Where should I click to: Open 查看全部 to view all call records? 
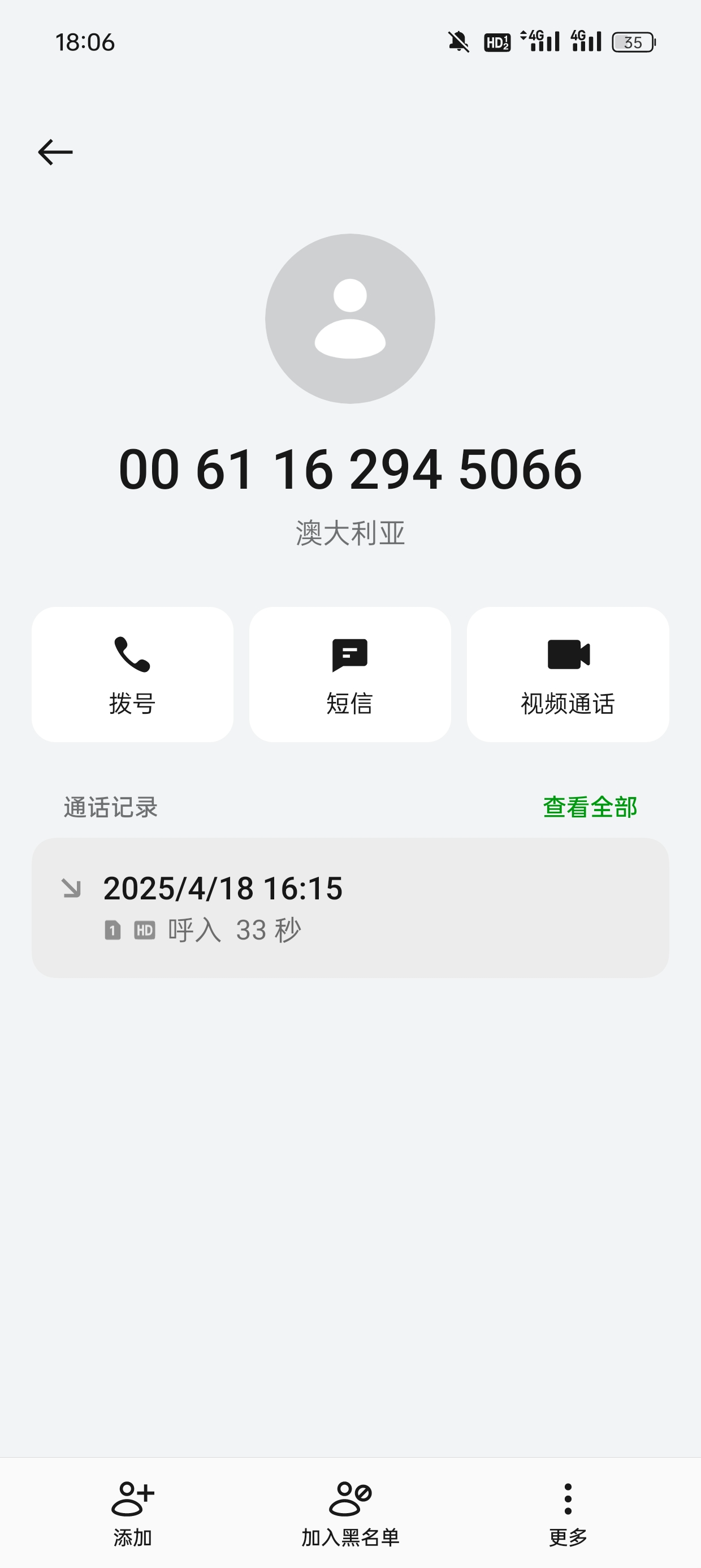pyautogui.click(x=590, y=807)
